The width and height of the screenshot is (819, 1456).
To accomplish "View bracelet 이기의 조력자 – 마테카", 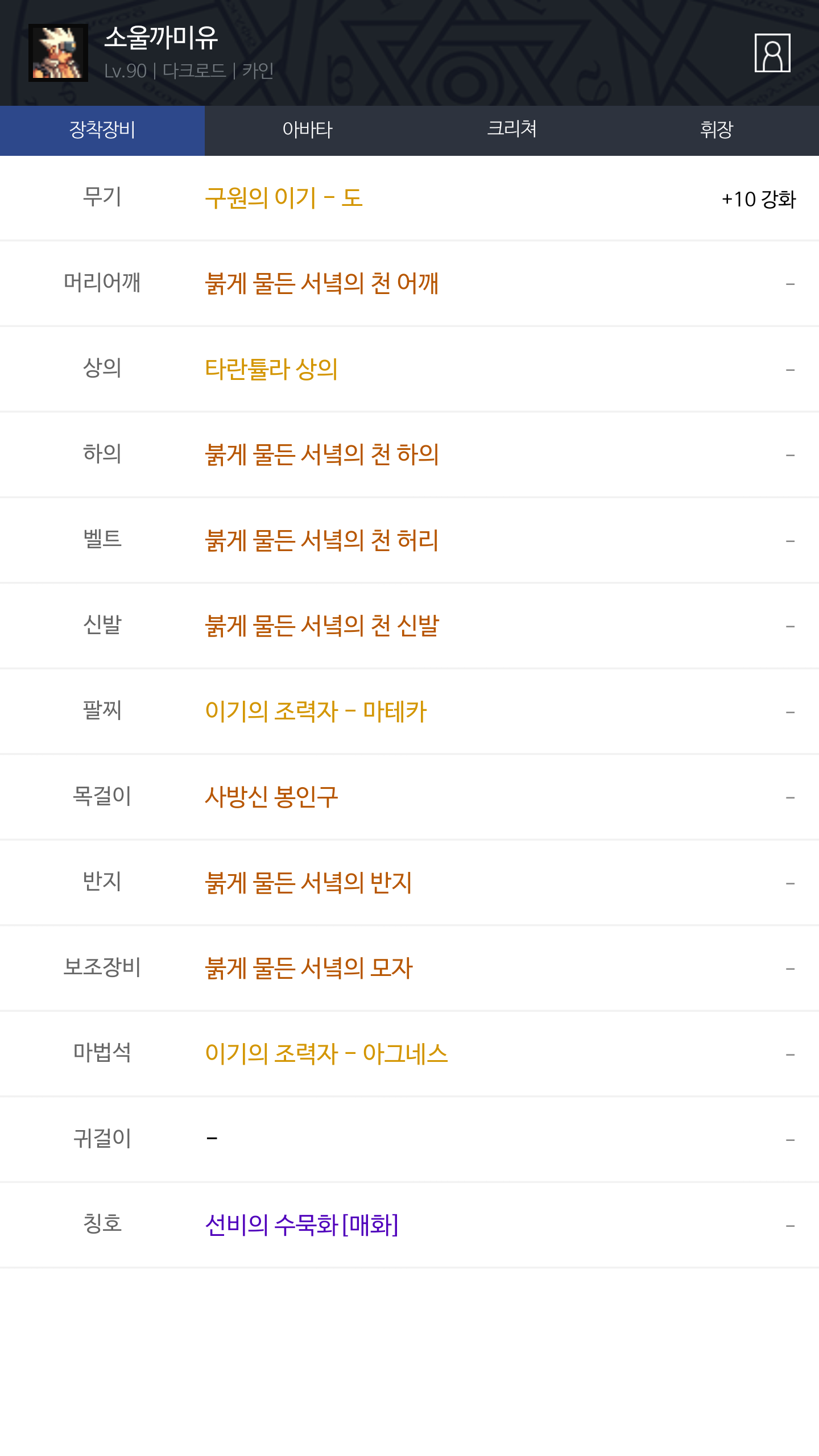I will click(316, 712).
